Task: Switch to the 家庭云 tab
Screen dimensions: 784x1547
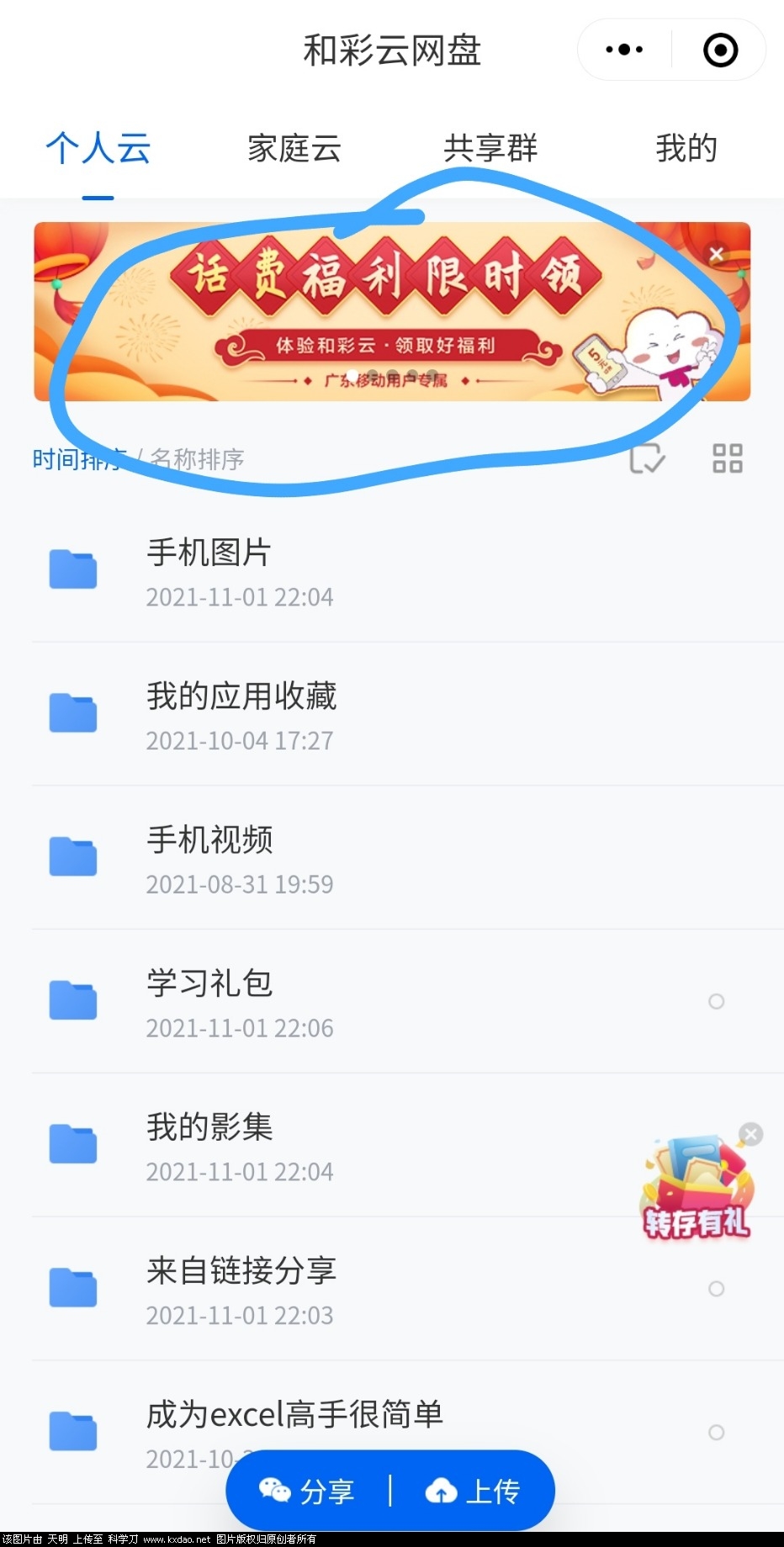Action: [294, 149]
